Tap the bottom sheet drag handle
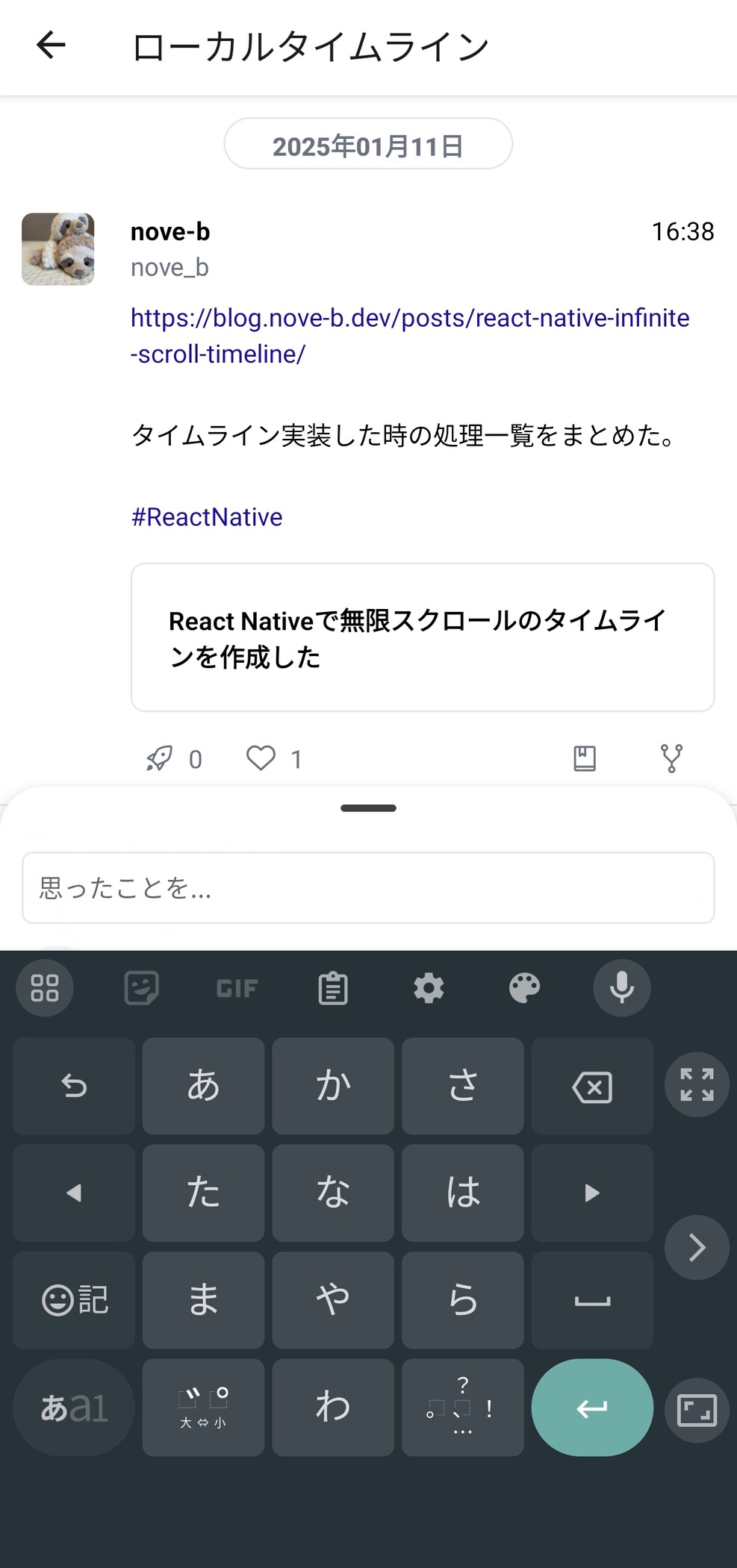 point(368,808)
